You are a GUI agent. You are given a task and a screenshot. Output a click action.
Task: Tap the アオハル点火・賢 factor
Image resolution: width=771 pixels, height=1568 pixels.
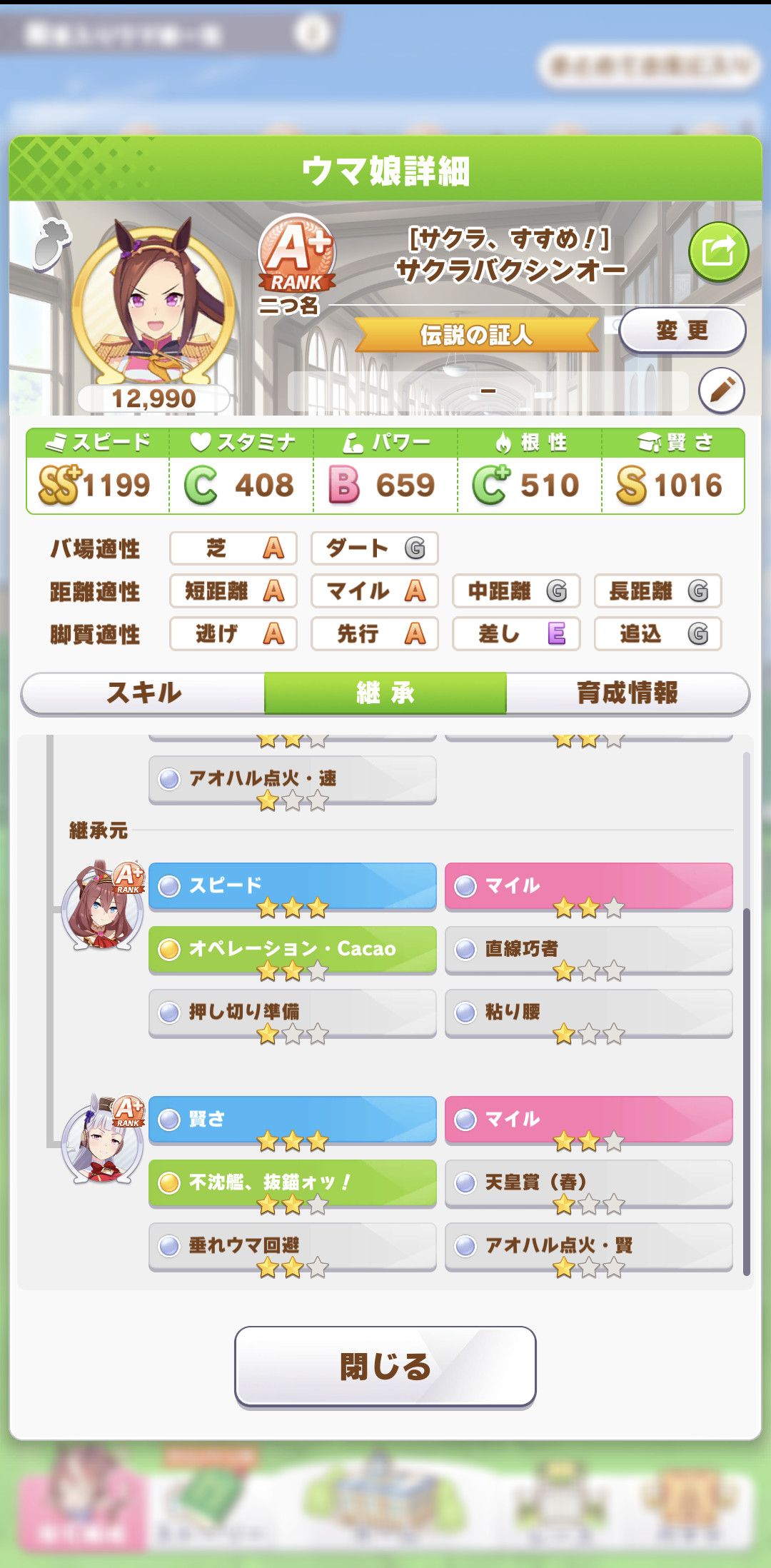[x=588, y=1245]
